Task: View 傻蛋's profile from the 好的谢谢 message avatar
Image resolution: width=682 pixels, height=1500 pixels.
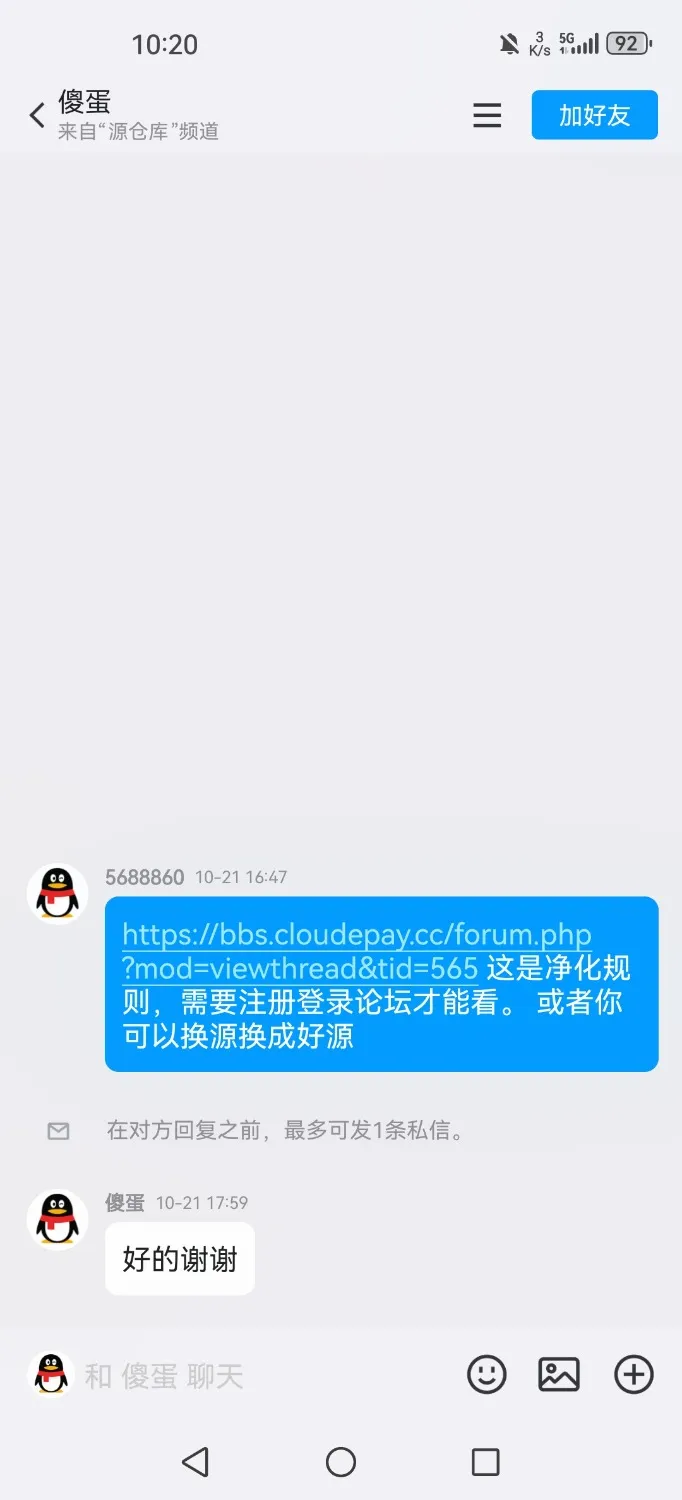Action: point(58,1219)
